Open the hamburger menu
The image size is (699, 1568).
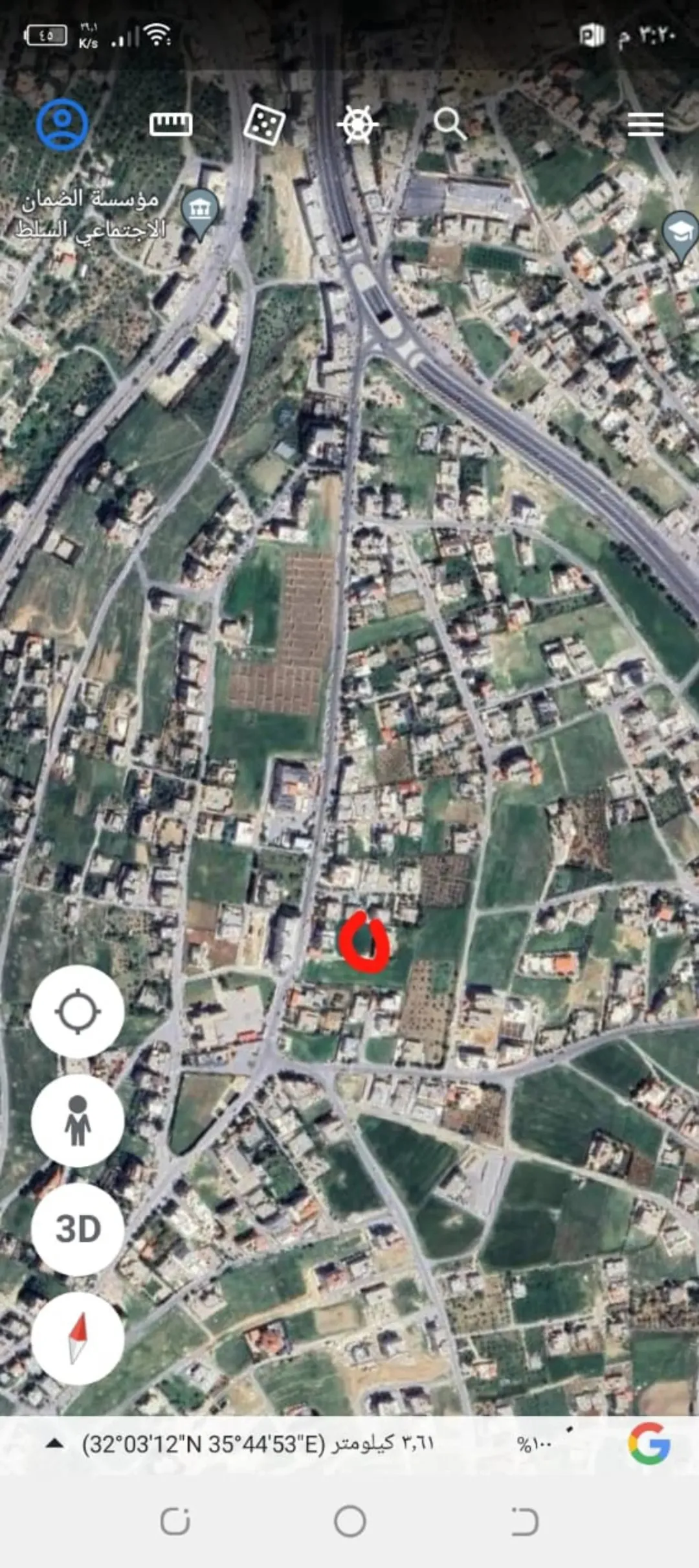tap(645, 124)
